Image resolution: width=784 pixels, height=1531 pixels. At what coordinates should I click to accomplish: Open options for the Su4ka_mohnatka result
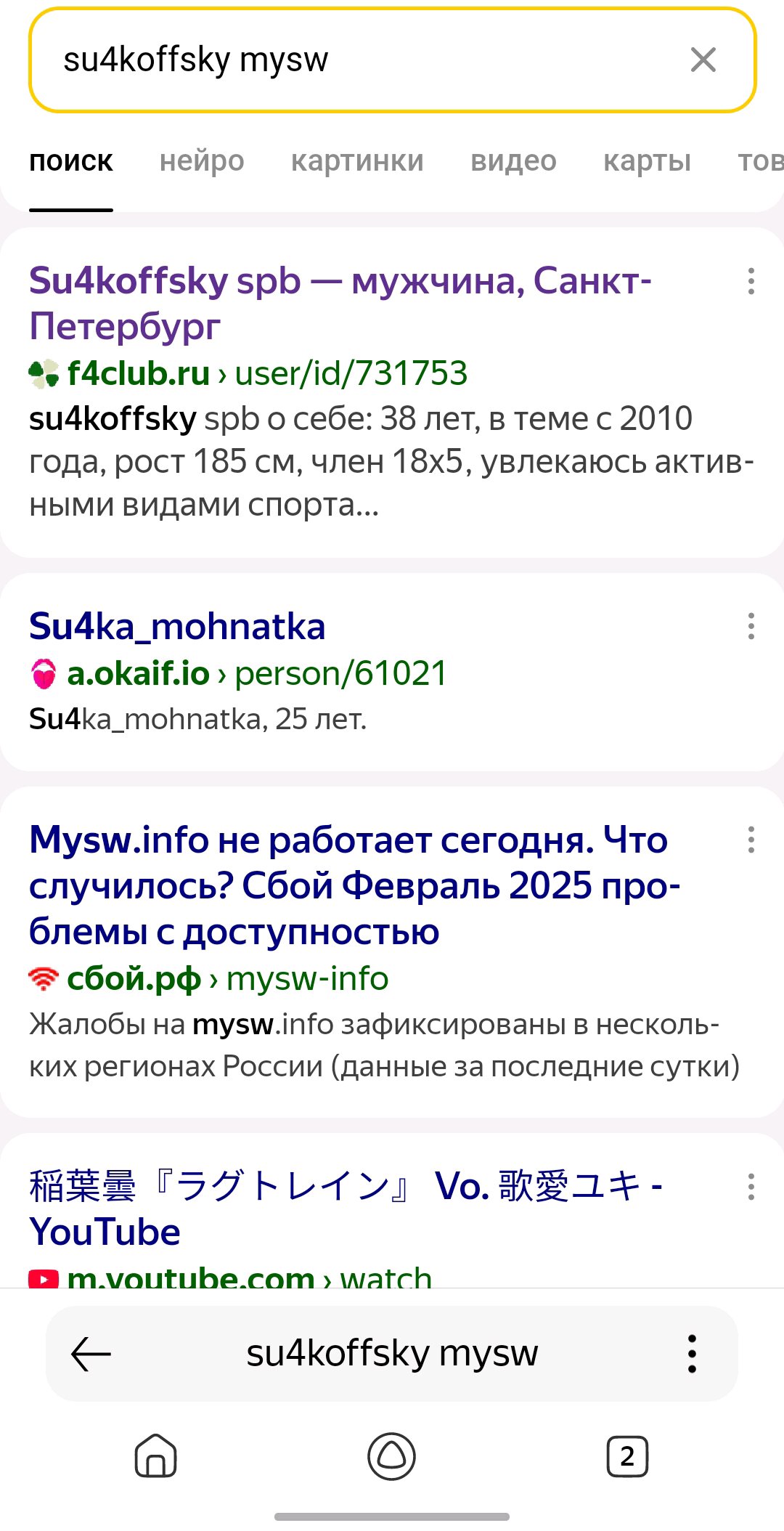(x=751, y=626)
